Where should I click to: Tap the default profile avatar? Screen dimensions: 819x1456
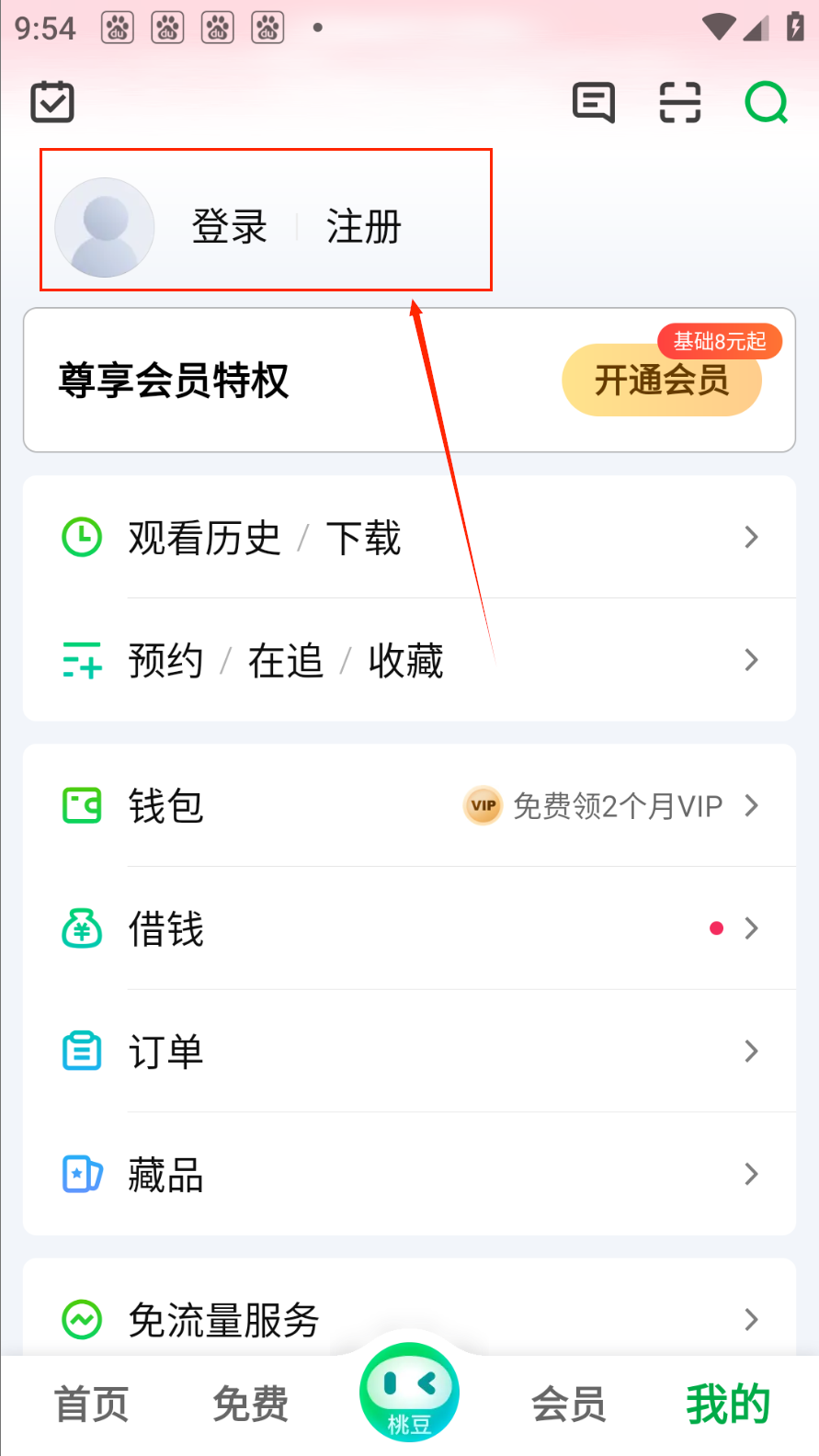point(105,227)
